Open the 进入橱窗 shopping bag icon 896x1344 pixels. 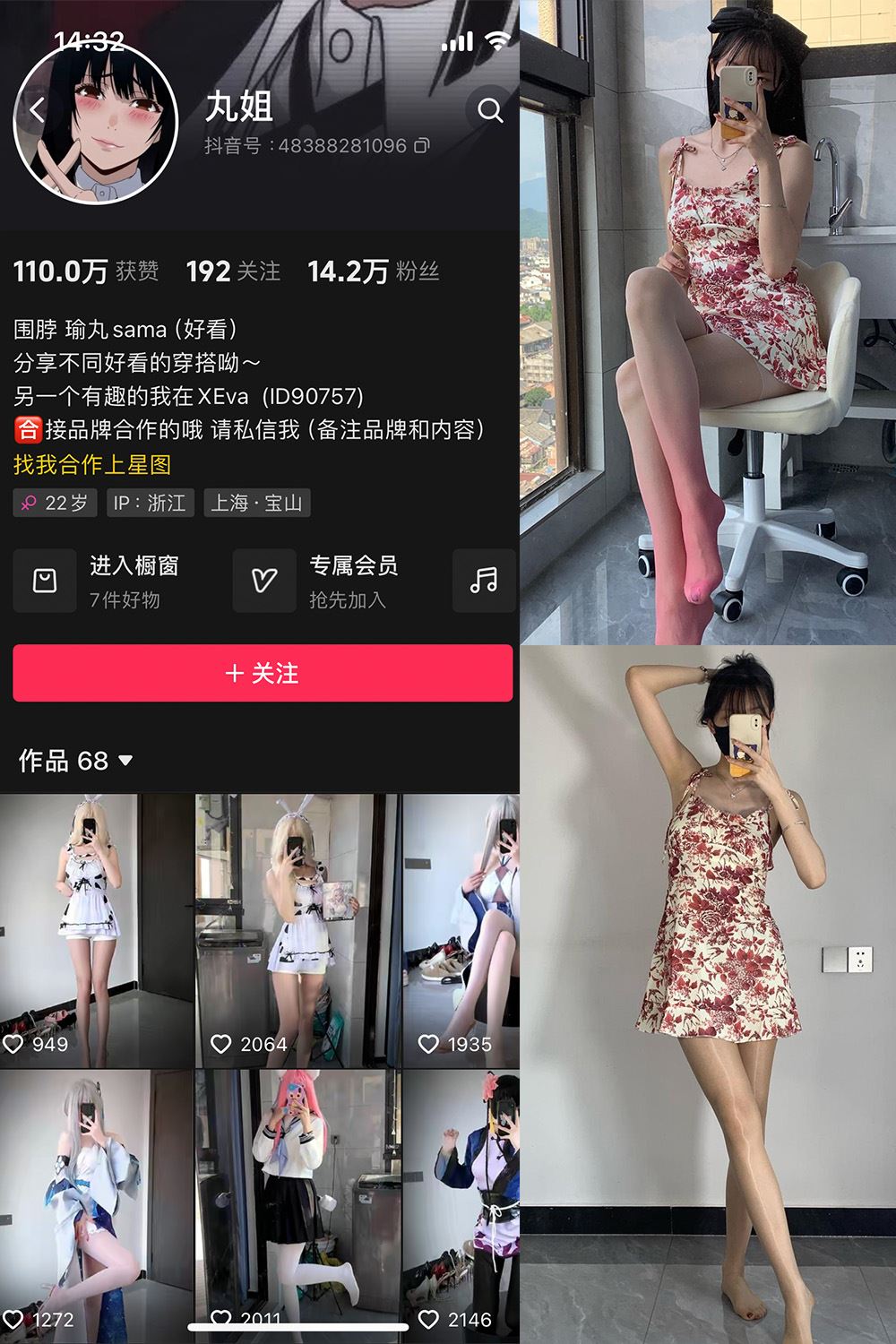click(45, 581)
